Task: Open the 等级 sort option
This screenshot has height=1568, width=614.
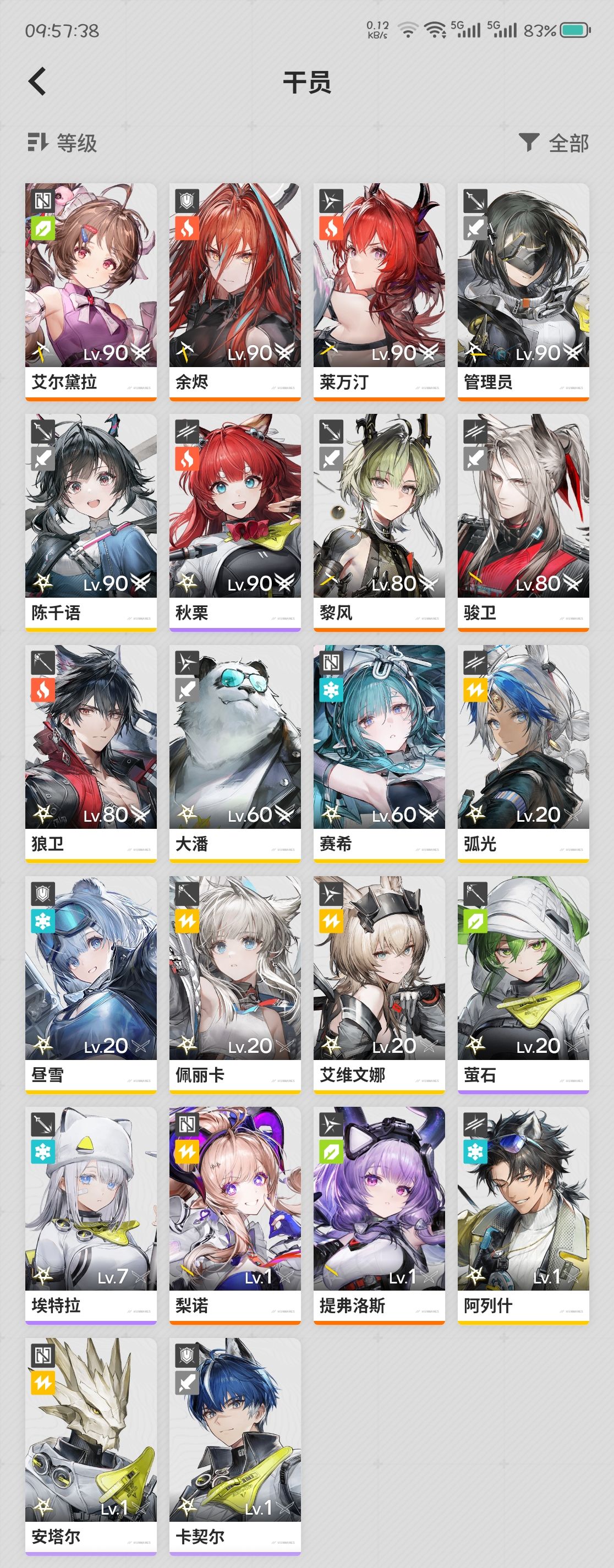Action: click(x=62, y=143)
